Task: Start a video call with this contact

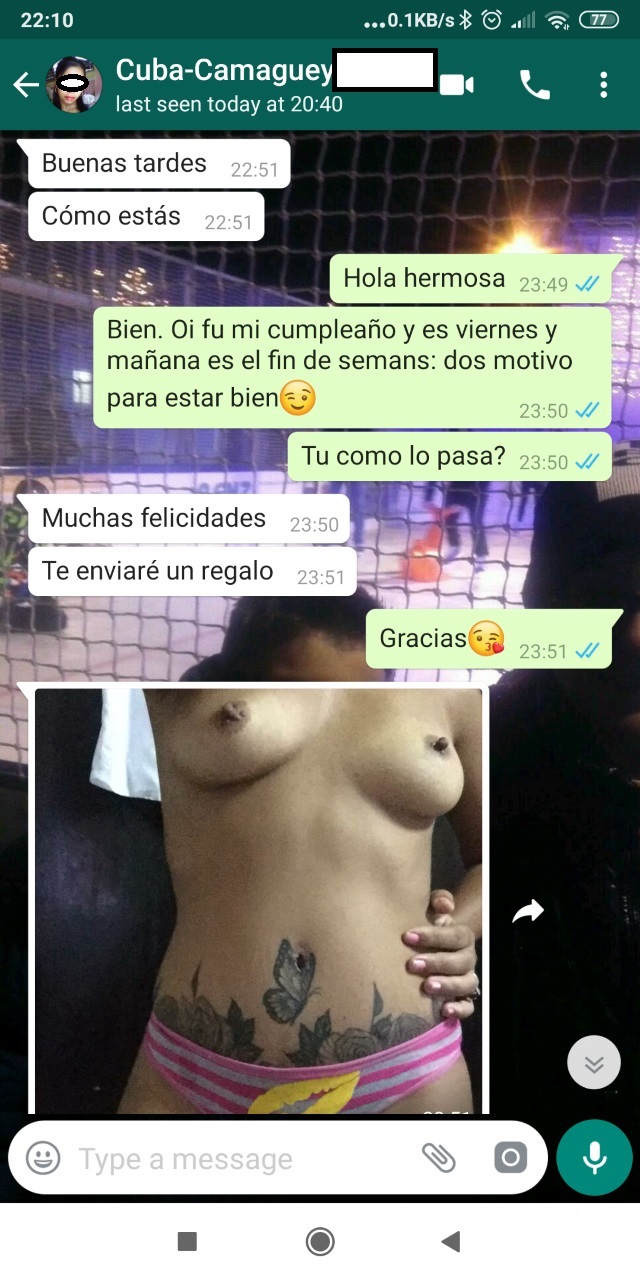Action: pyautogui.click(x=457, y=85)
